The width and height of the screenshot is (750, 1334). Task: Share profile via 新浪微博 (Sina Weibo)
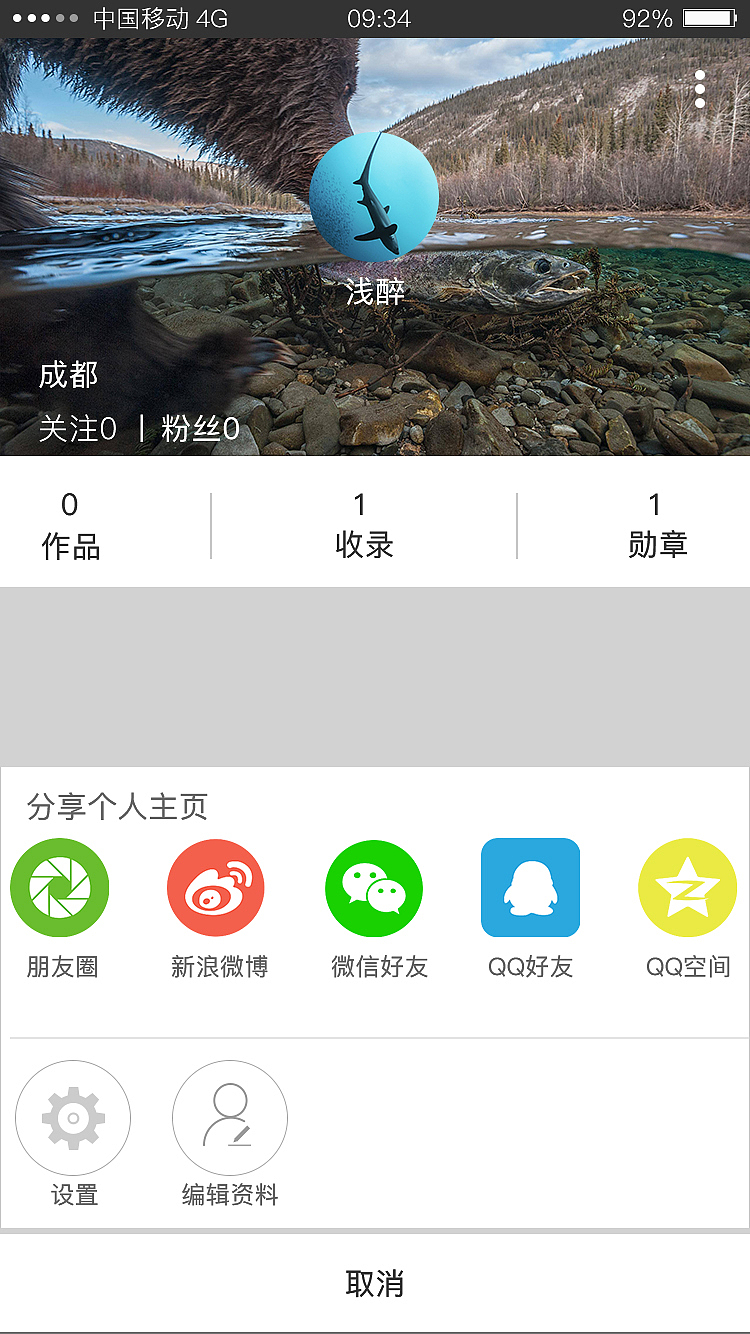216,887
